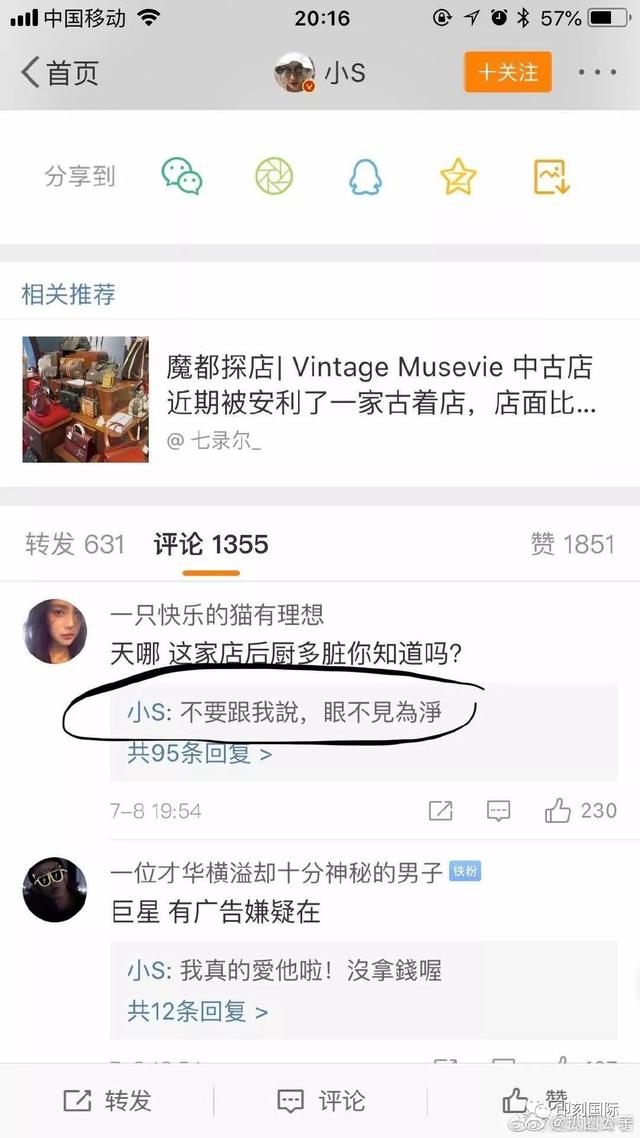
Task: Tap bottom 评论 button
Action: (320, 1101)
